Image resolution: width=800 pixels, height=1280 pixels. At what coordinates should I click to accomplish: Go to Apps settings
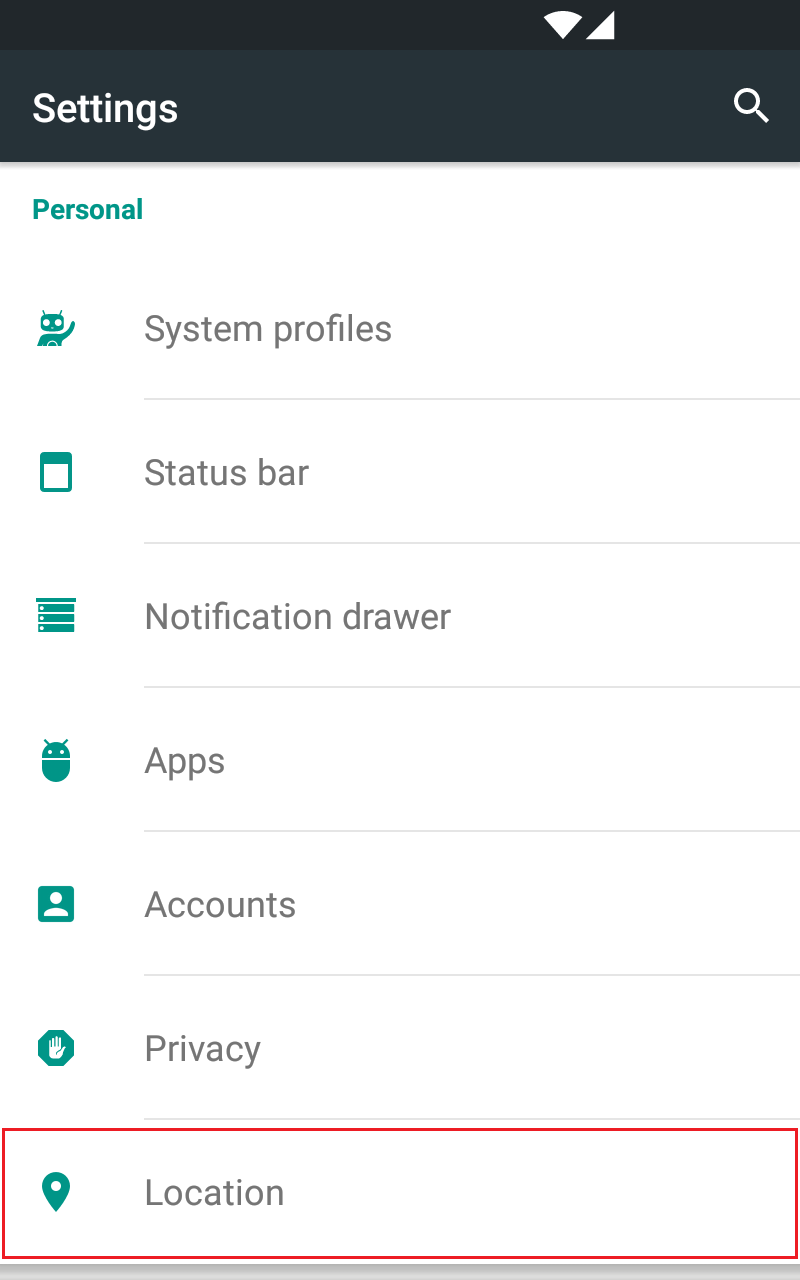click(400, 760)
